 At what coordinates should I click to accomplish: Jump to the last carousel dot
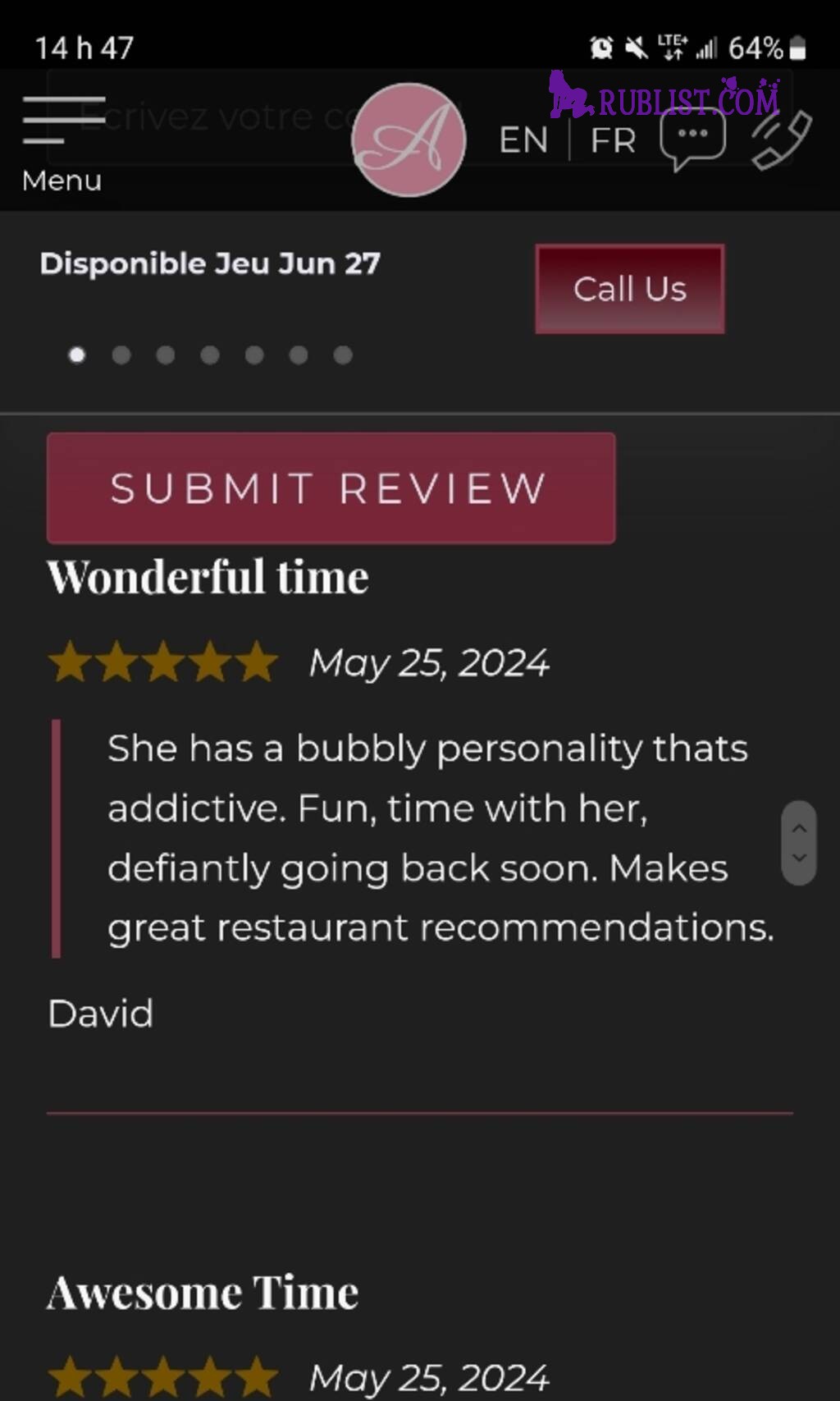click(343, 355)
